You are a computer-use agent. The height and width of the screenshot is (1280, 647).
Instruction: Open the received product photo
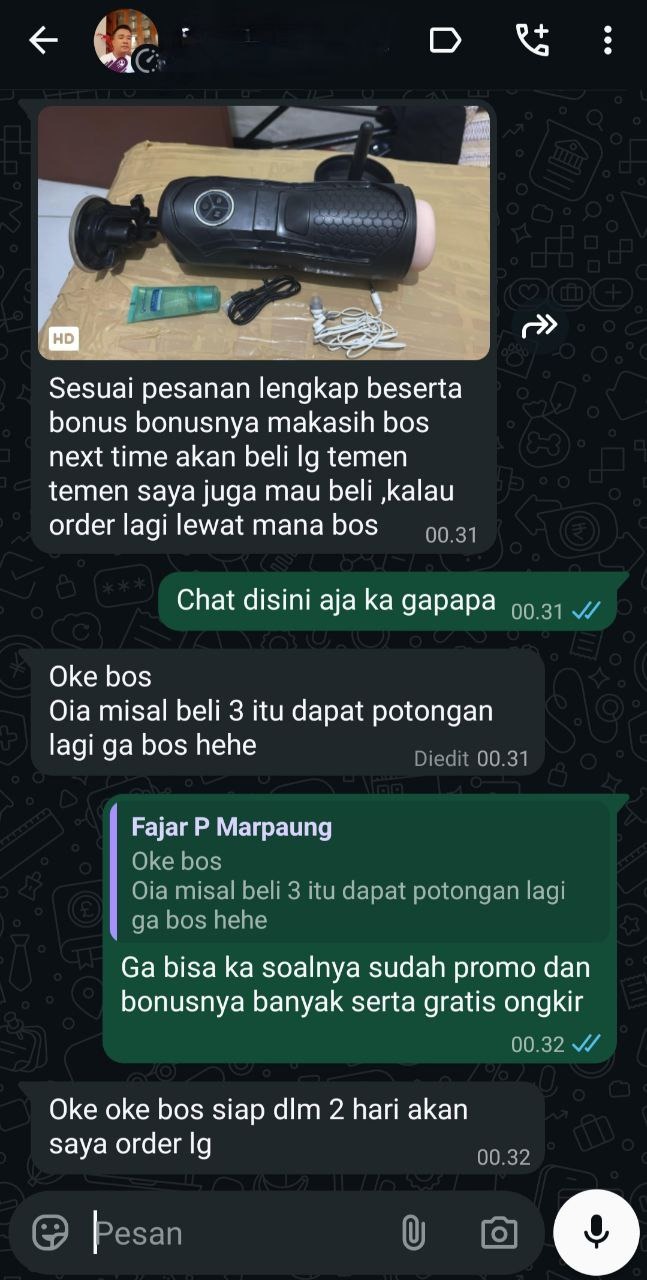tap(264, 232)
